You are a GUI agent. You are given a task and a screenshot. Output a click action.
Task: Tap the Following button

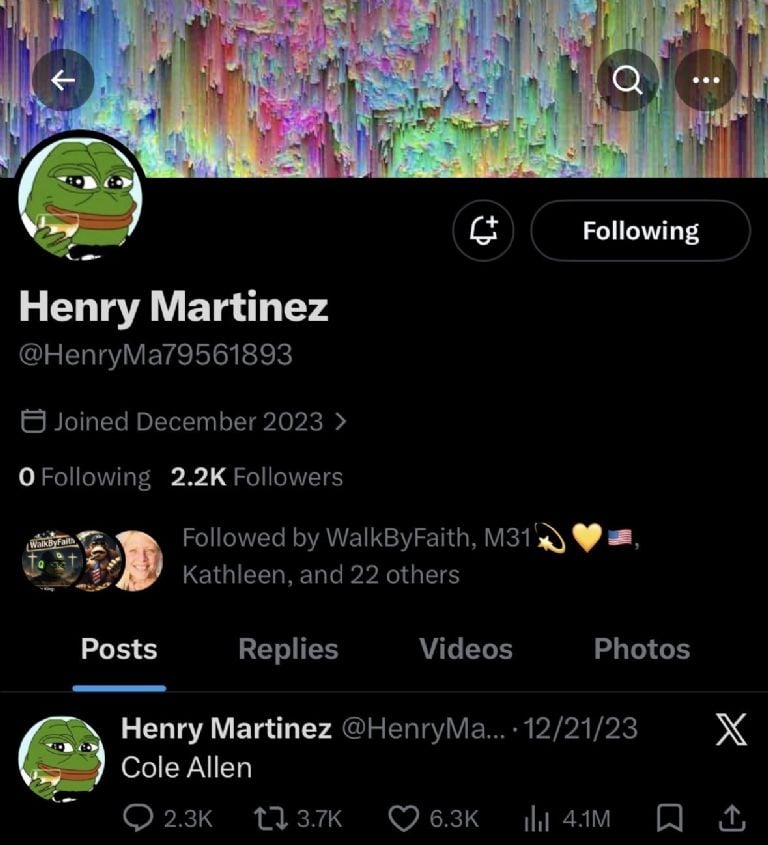[640, 231]
